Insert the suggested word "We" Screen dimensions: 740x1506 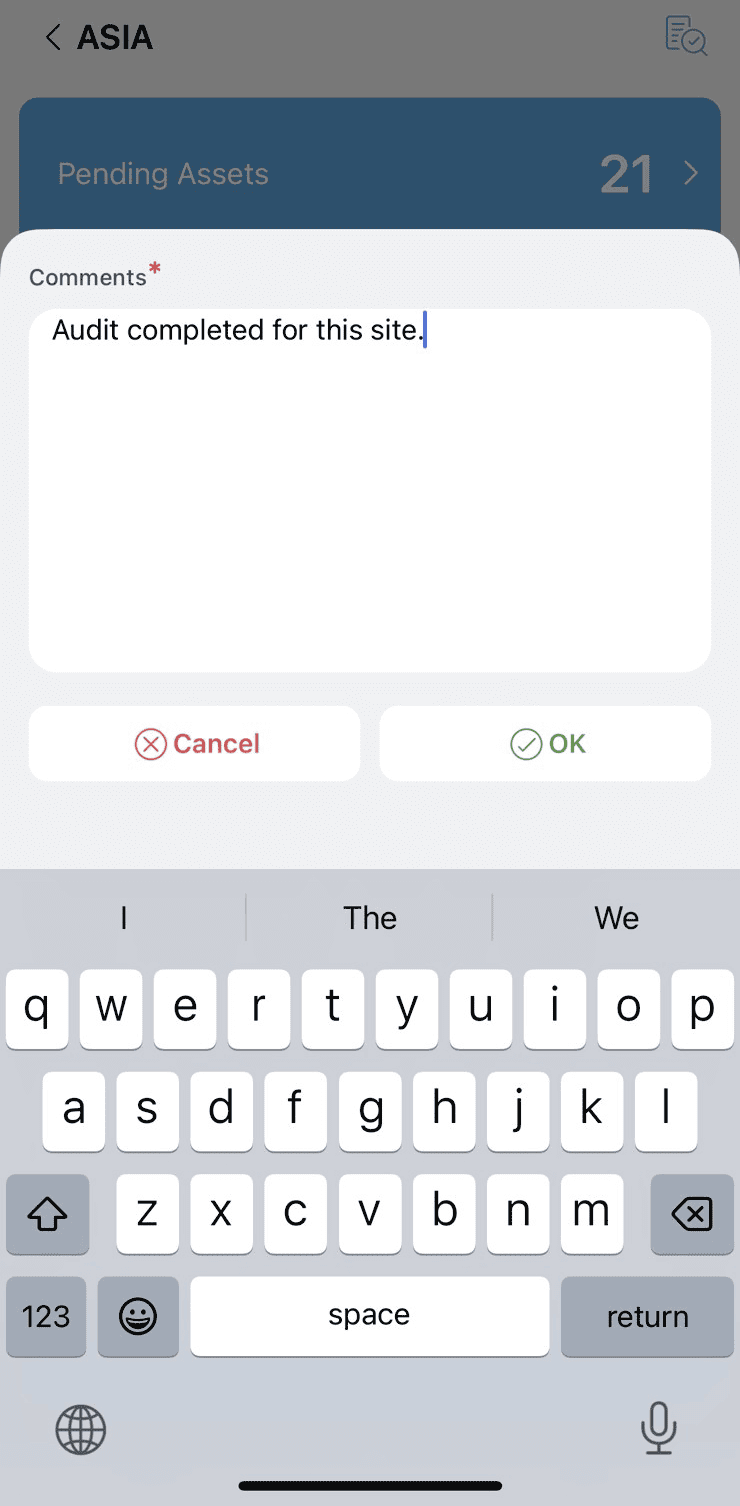tap(616, 918)
